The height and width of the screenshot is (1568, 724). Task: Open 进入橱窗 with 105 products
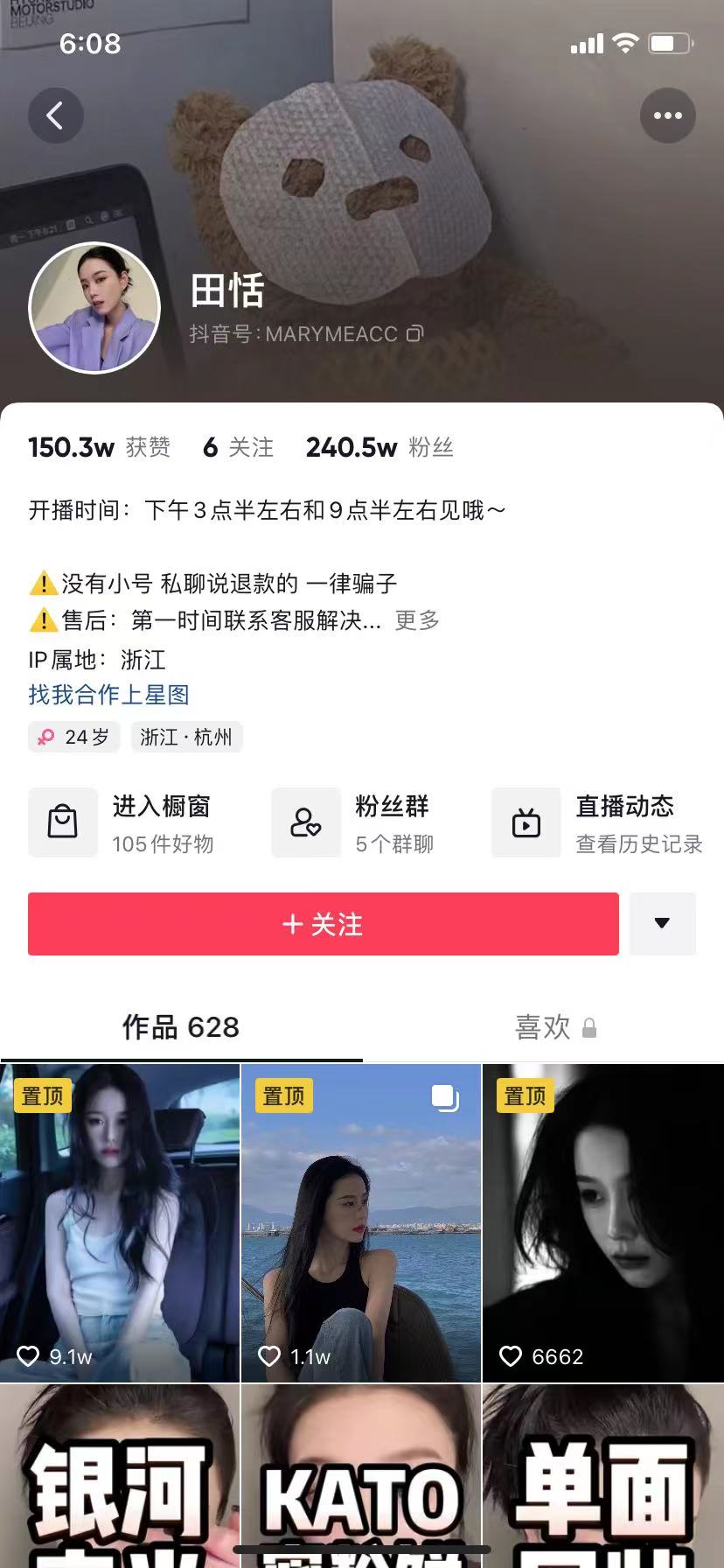[122, 822]
